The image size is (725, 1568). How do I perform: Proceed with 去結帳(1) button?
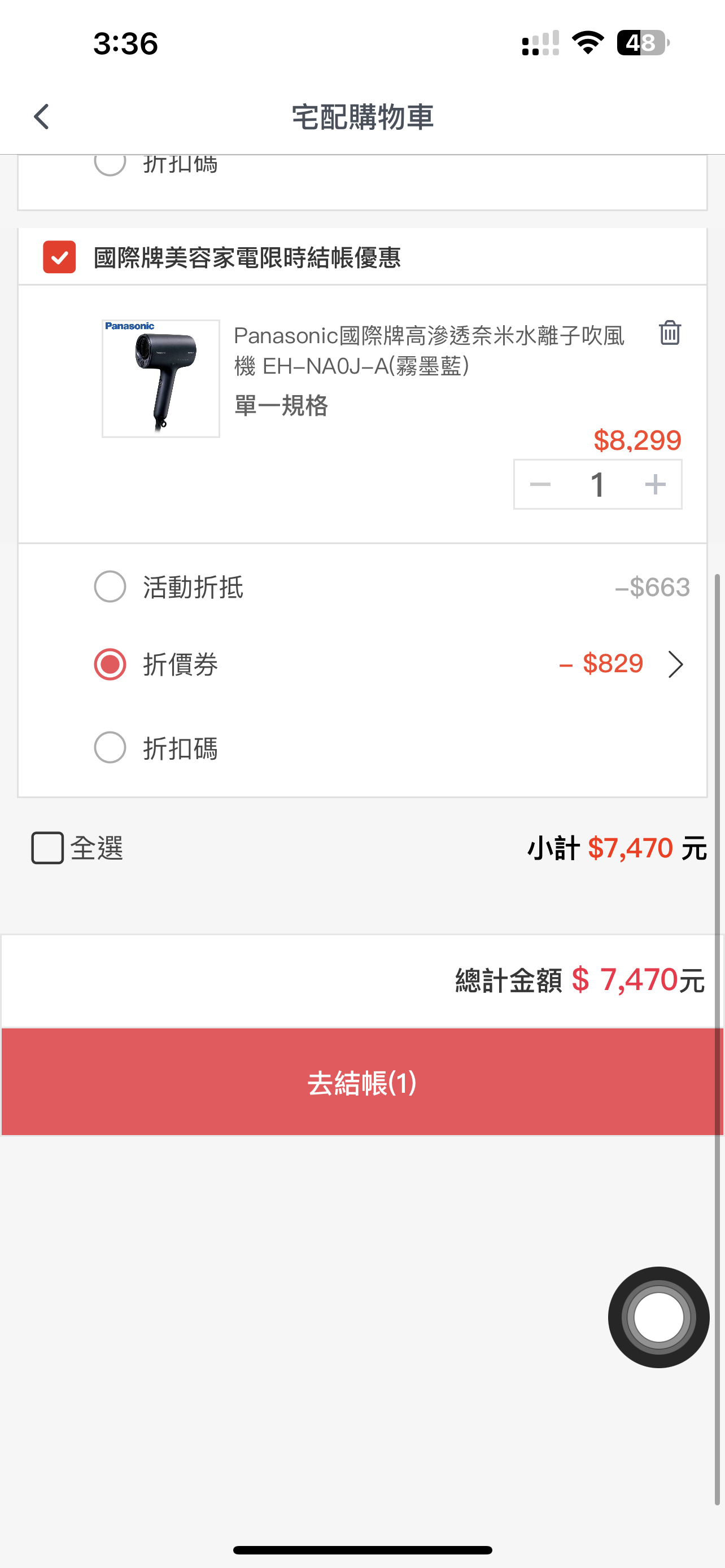click(362, 1082)
